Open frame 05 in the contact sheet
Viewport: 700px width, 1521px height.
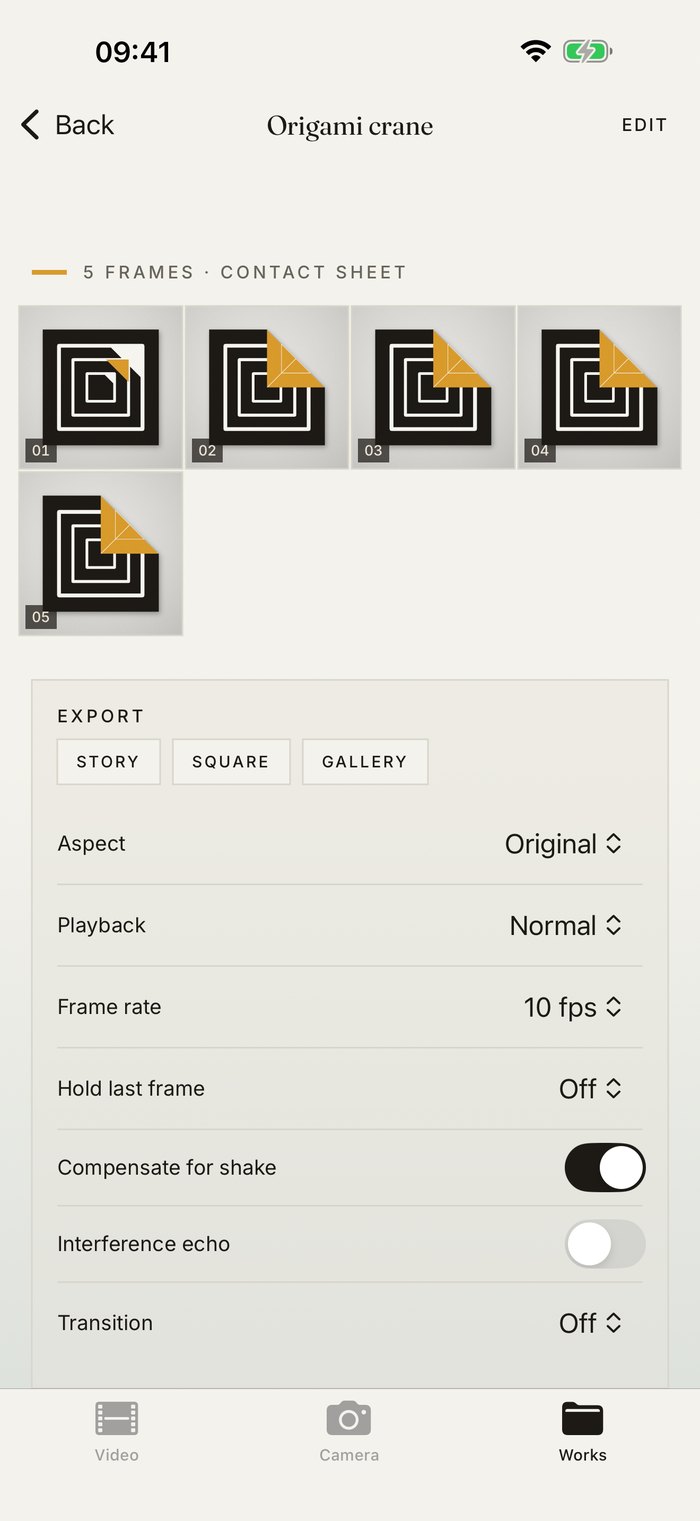click(x=101, y=554)
